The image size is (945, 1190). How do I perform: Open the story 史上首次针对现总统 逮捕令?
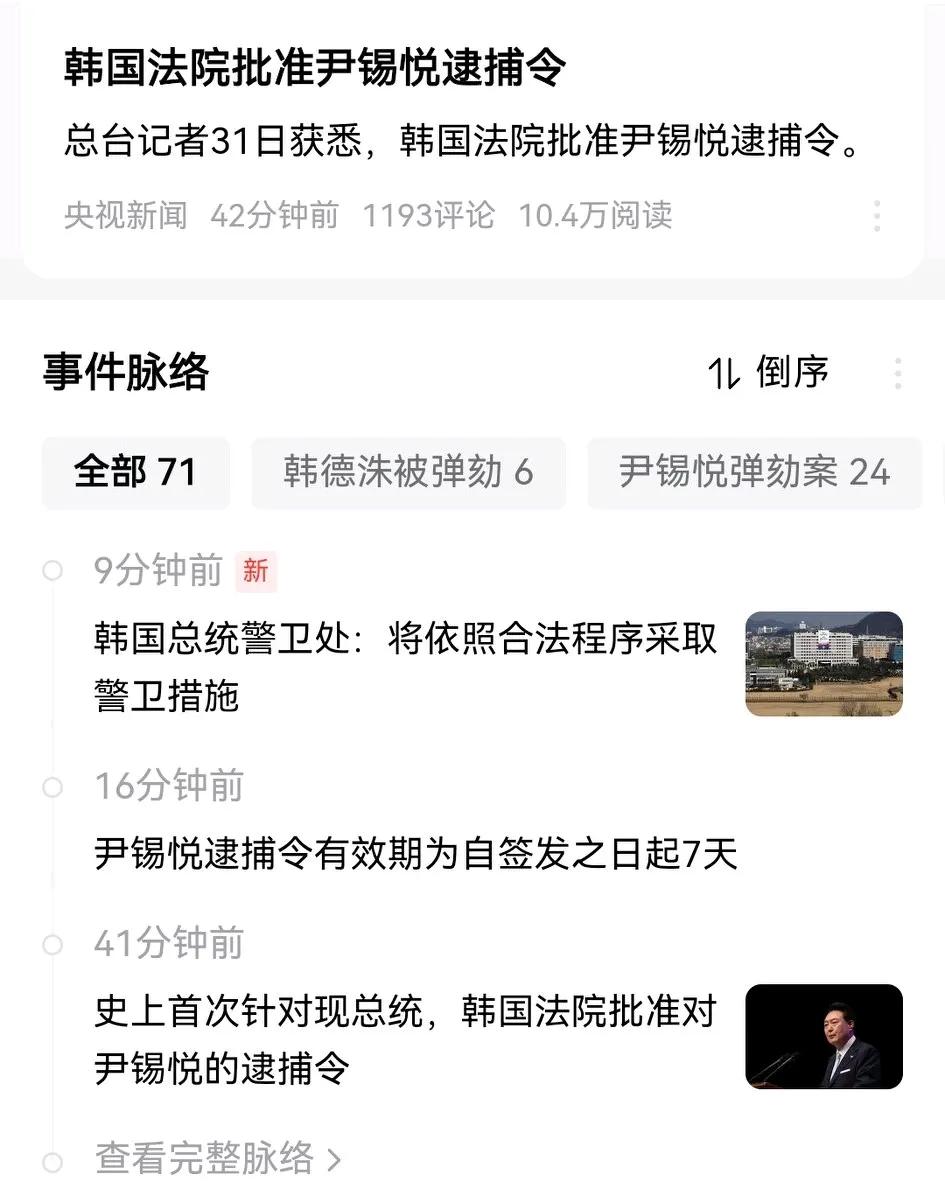click(497, 1038)
